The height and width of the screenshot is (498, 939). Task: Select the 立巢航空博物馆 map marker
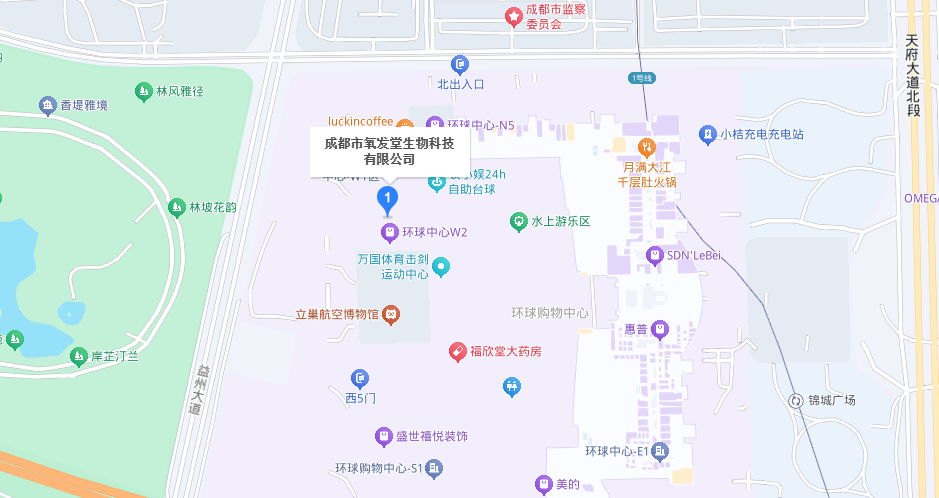391,314
